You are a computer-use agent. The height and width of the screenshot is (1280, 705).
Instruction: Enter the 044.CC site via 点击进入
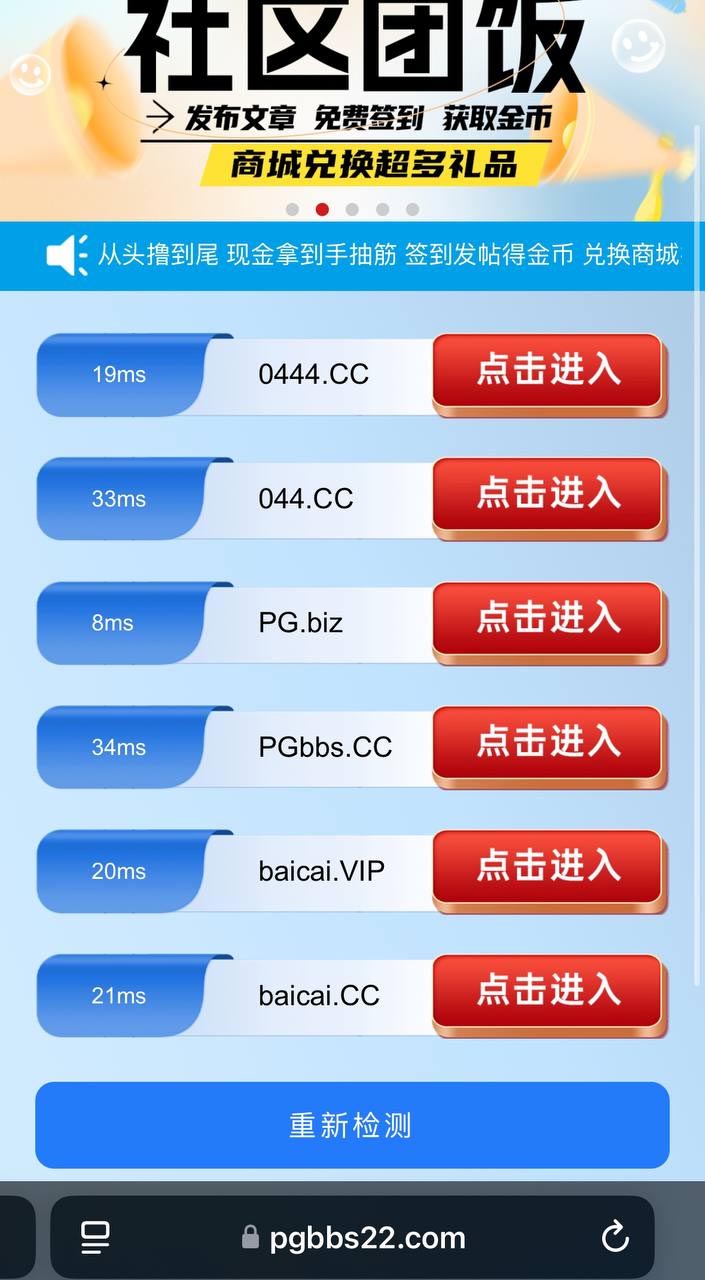548,496
